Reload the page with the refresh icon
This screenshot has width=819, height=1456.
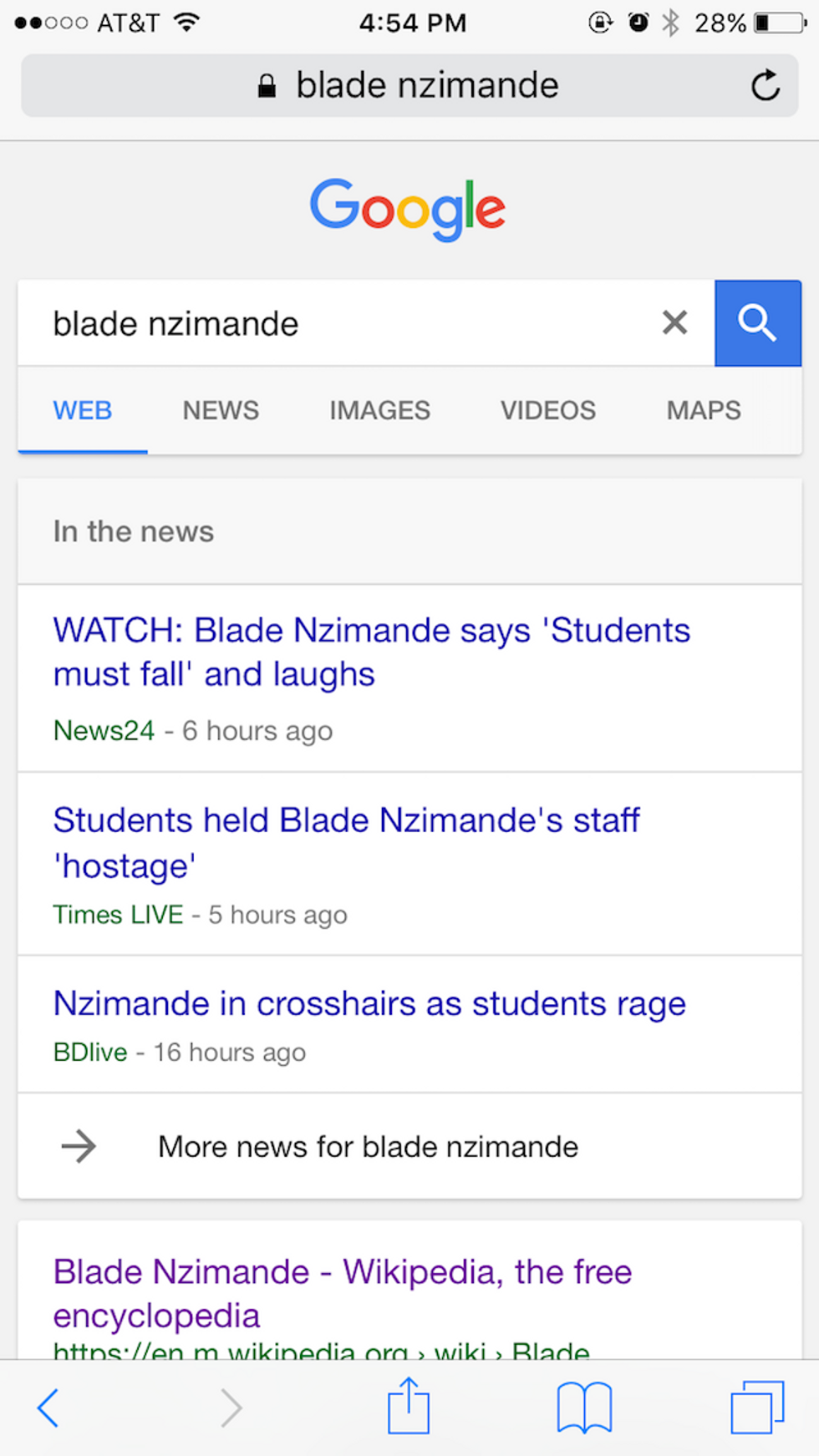coord(765,85)
